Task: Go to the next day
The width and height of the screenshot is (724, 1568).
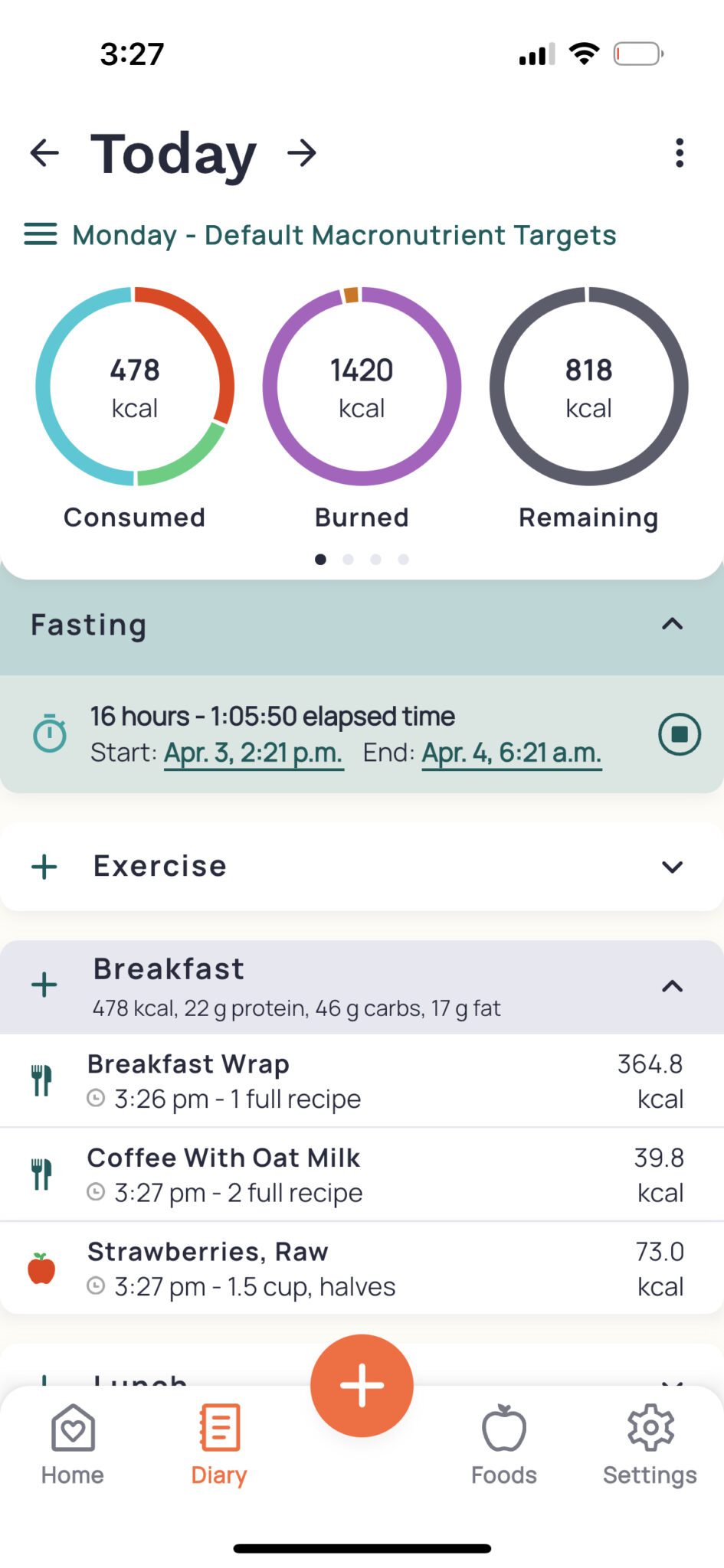Action: (x=302, y=153)
